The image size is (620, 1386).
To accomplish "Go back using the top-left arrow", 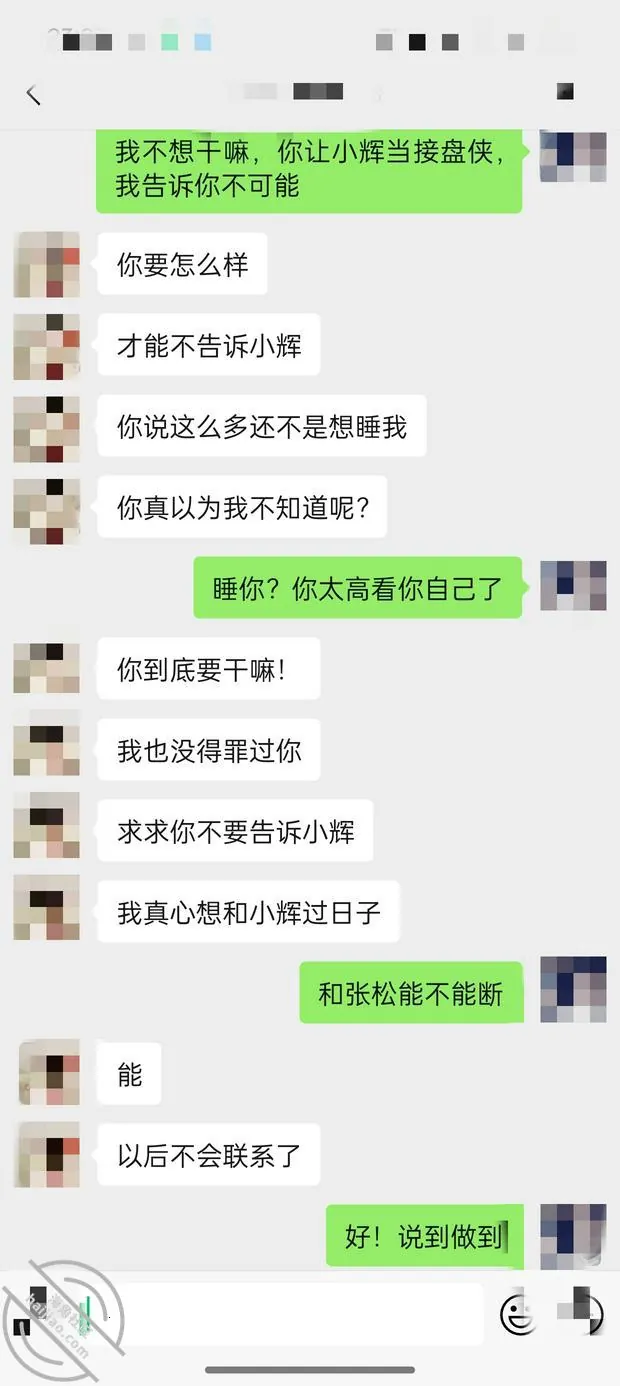I will coord(33,95).
